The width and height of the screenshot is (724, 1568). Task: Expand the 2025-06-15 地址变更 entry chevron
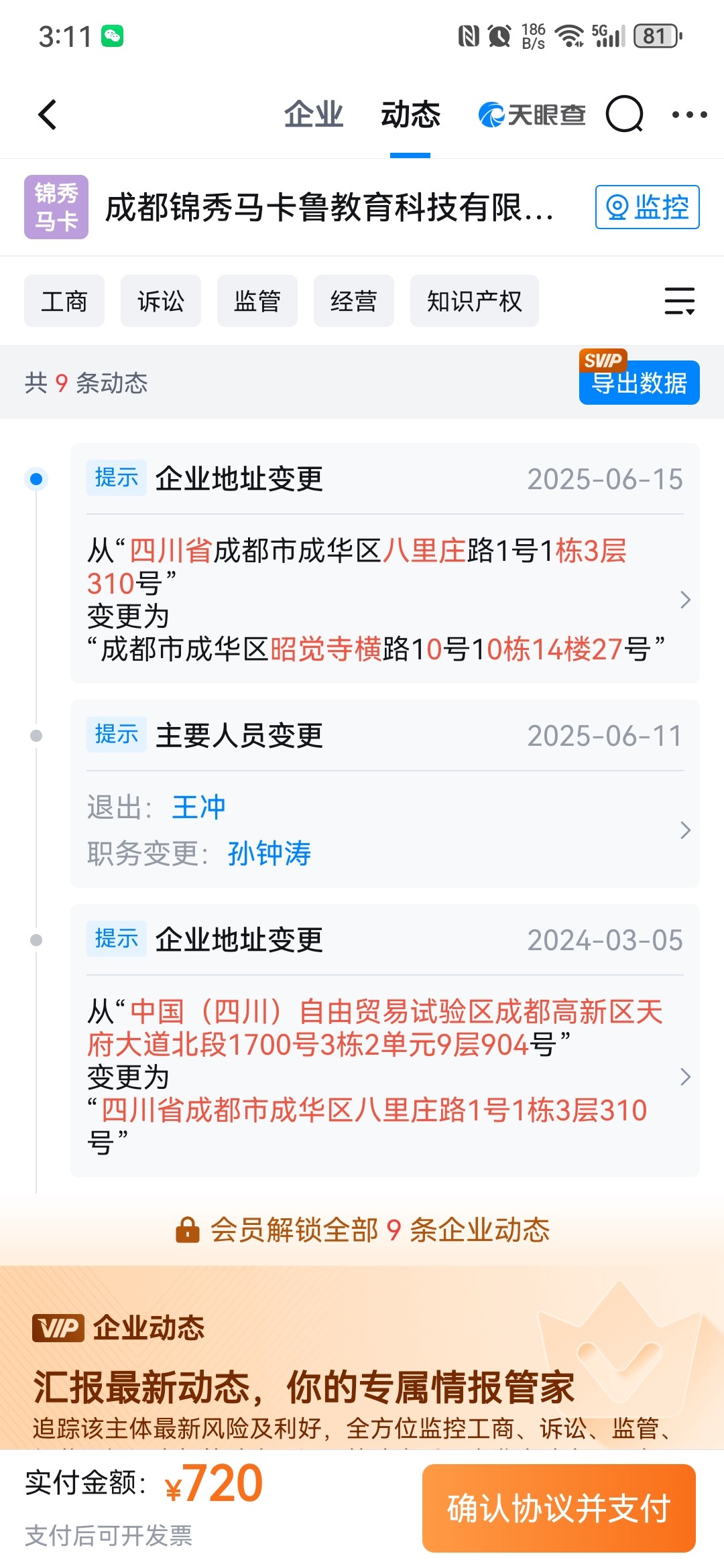coord(684,600)
